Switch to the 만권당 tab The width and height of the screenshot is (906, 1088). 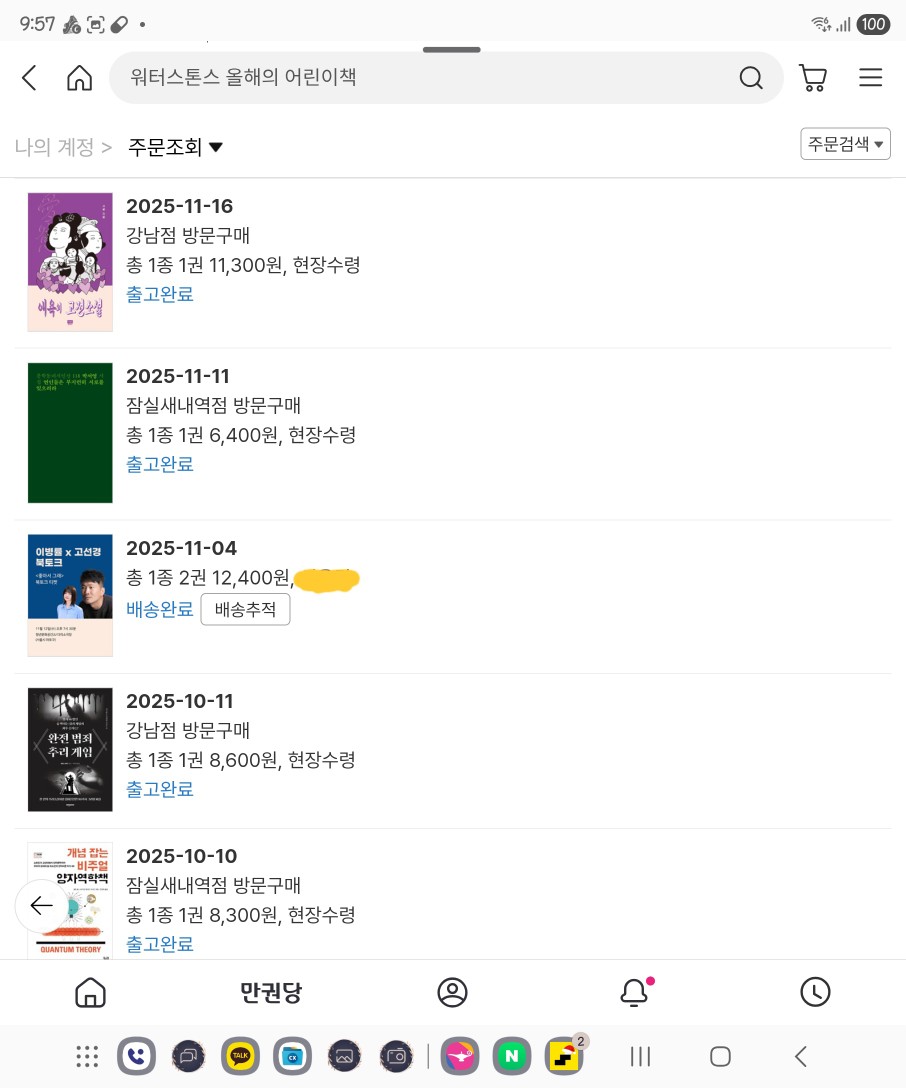[271, 992]
